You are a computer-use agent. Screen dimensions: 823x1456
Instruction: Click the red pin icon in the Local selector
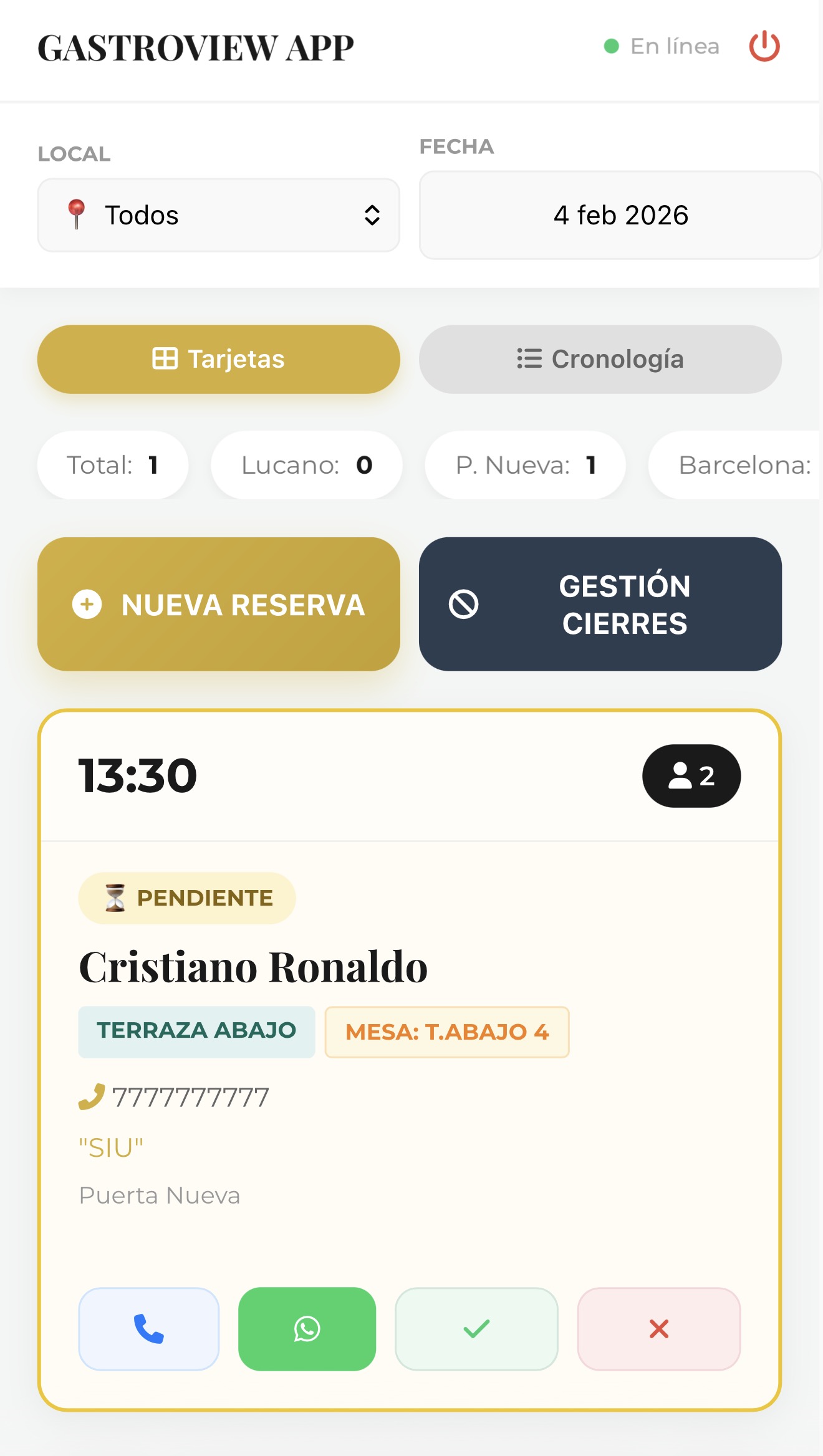77,214
